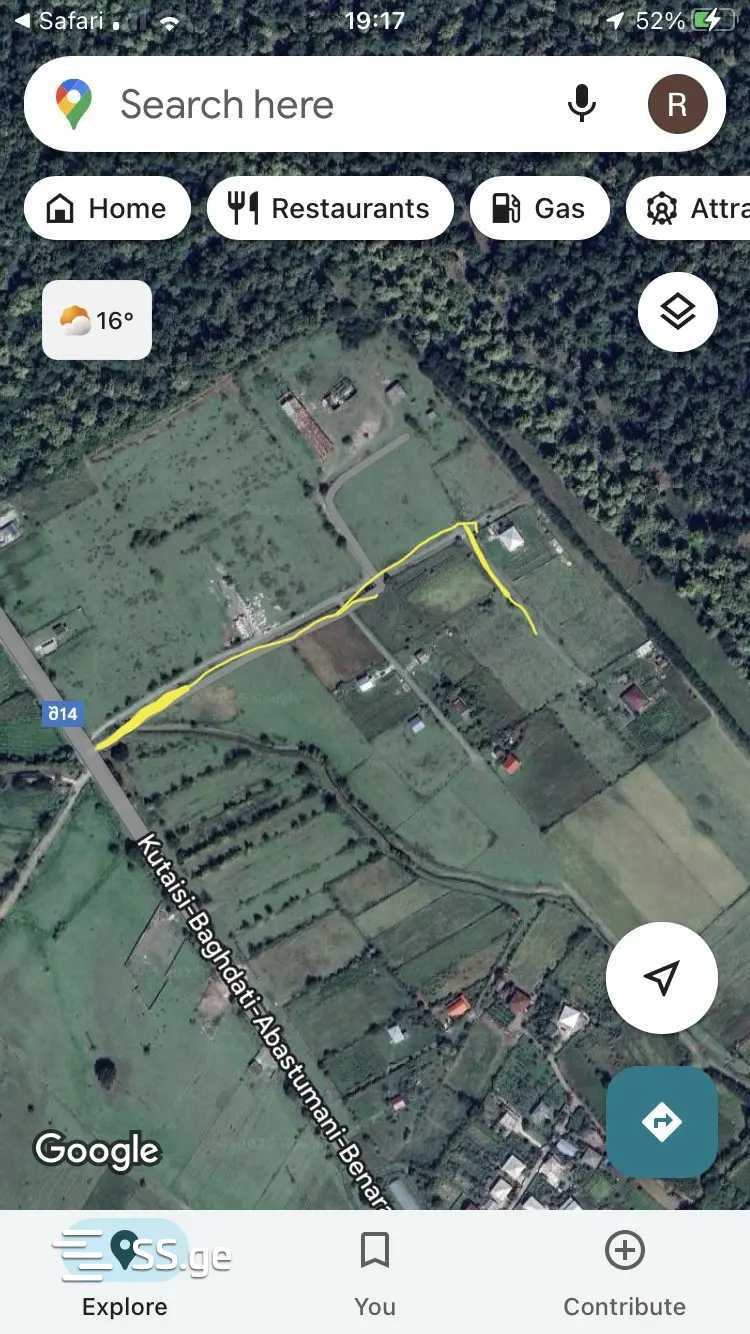Return to Safari via the back link
Viewport: 750px width, 1334px height.
pos(60,20)
